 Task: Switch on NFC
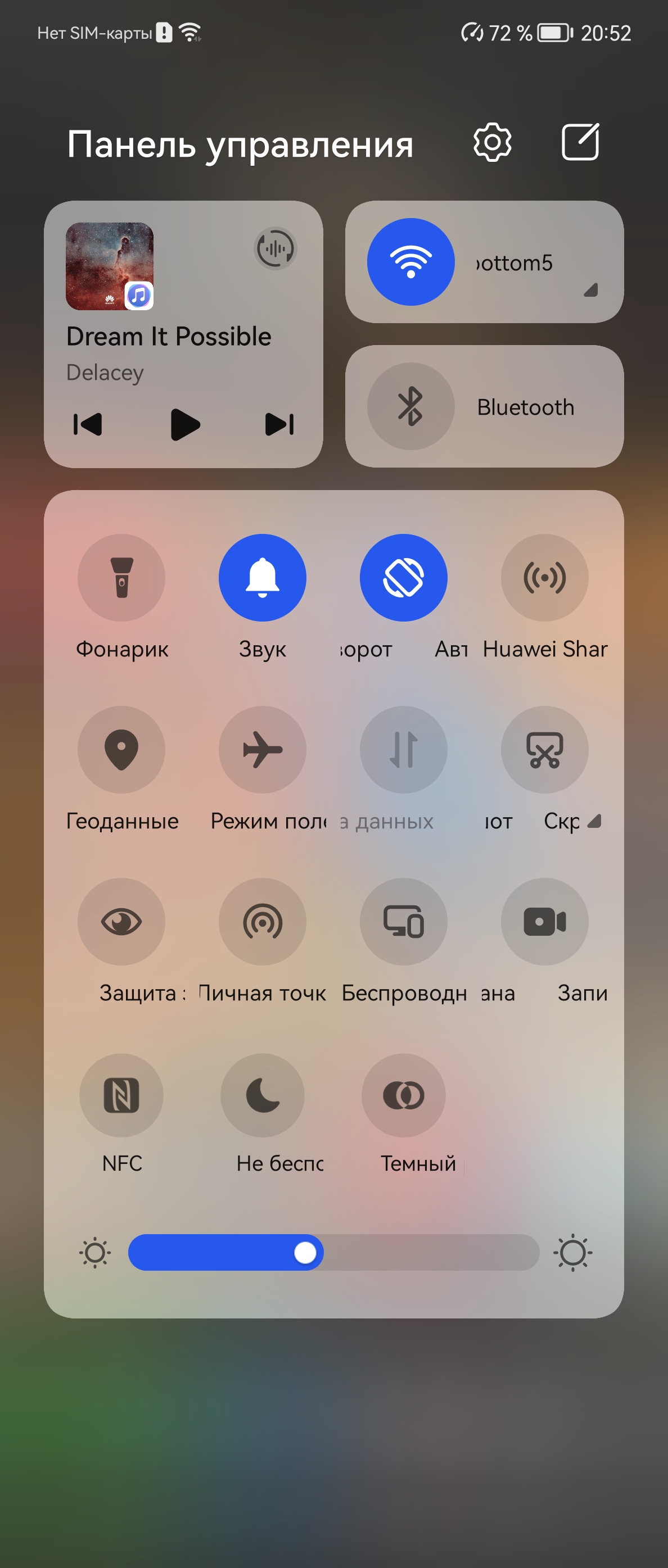click(121, 1095)
